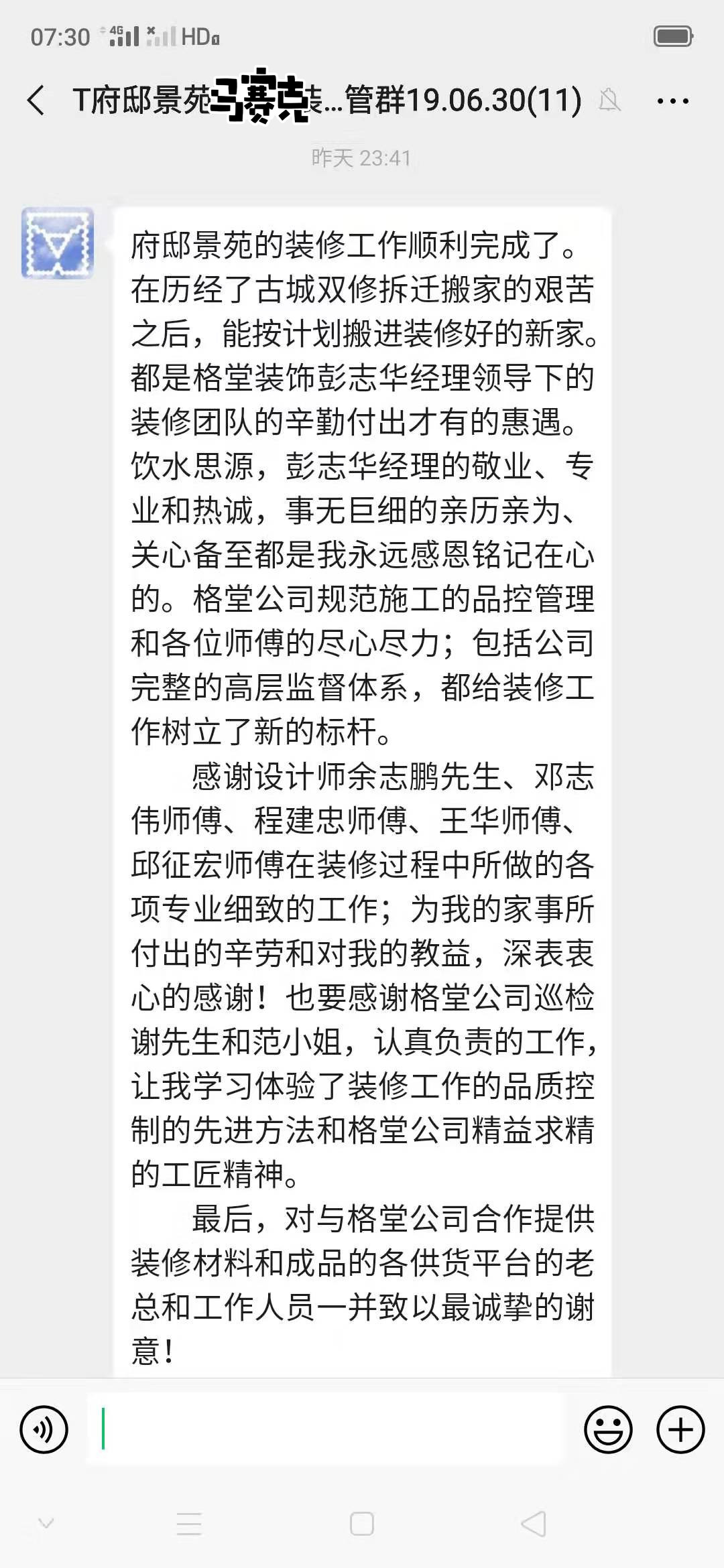Go back from the group chat
The width and height of the screenshot is (724, 1568).
click(36, 101)
